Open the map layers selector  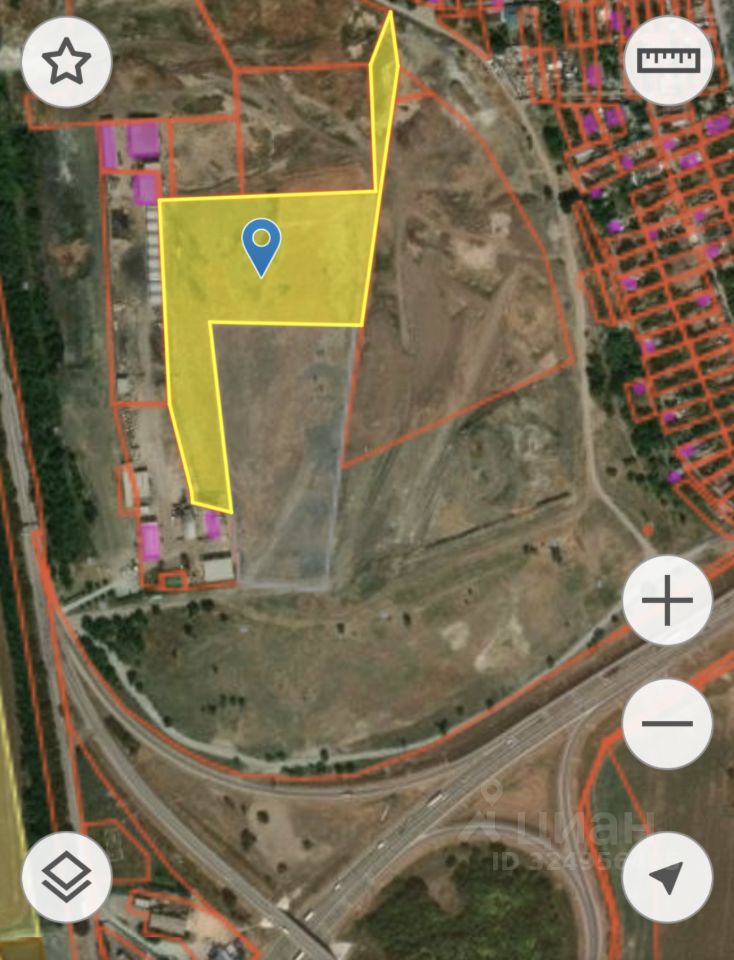click(x=66, y=877)
